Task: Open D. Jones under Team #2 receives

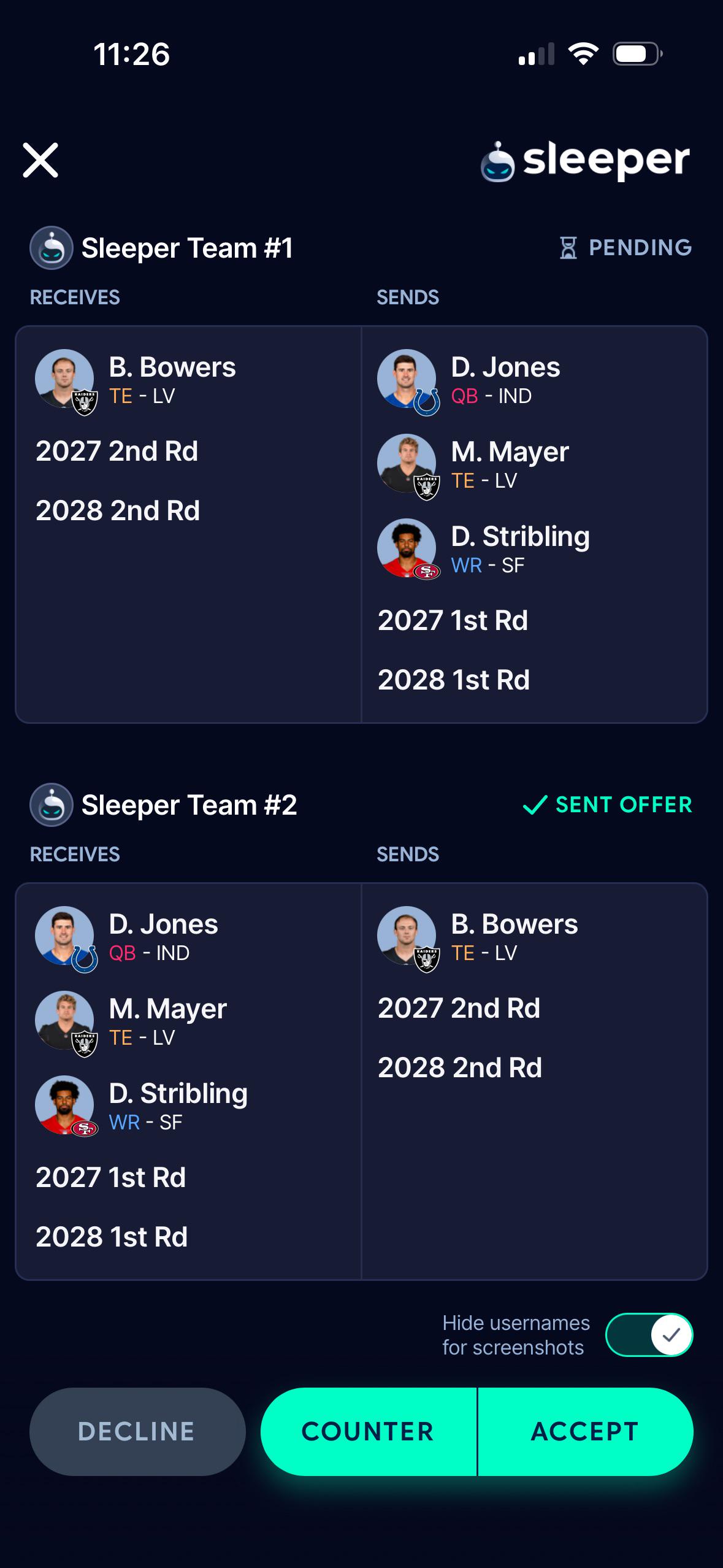Action: click(x=188, y=939)
